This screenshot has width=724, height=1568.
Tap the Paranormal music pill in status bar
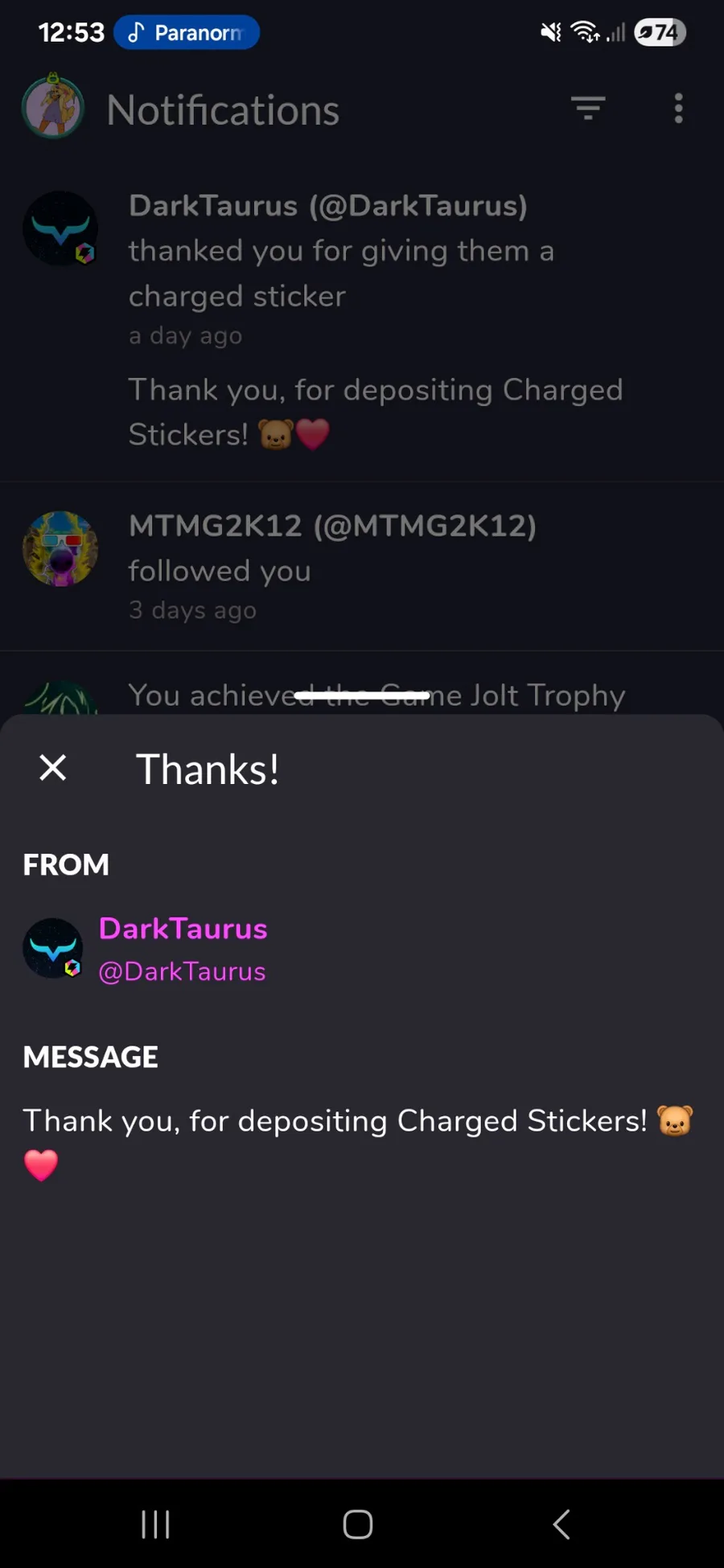click(x=187, y=33)
